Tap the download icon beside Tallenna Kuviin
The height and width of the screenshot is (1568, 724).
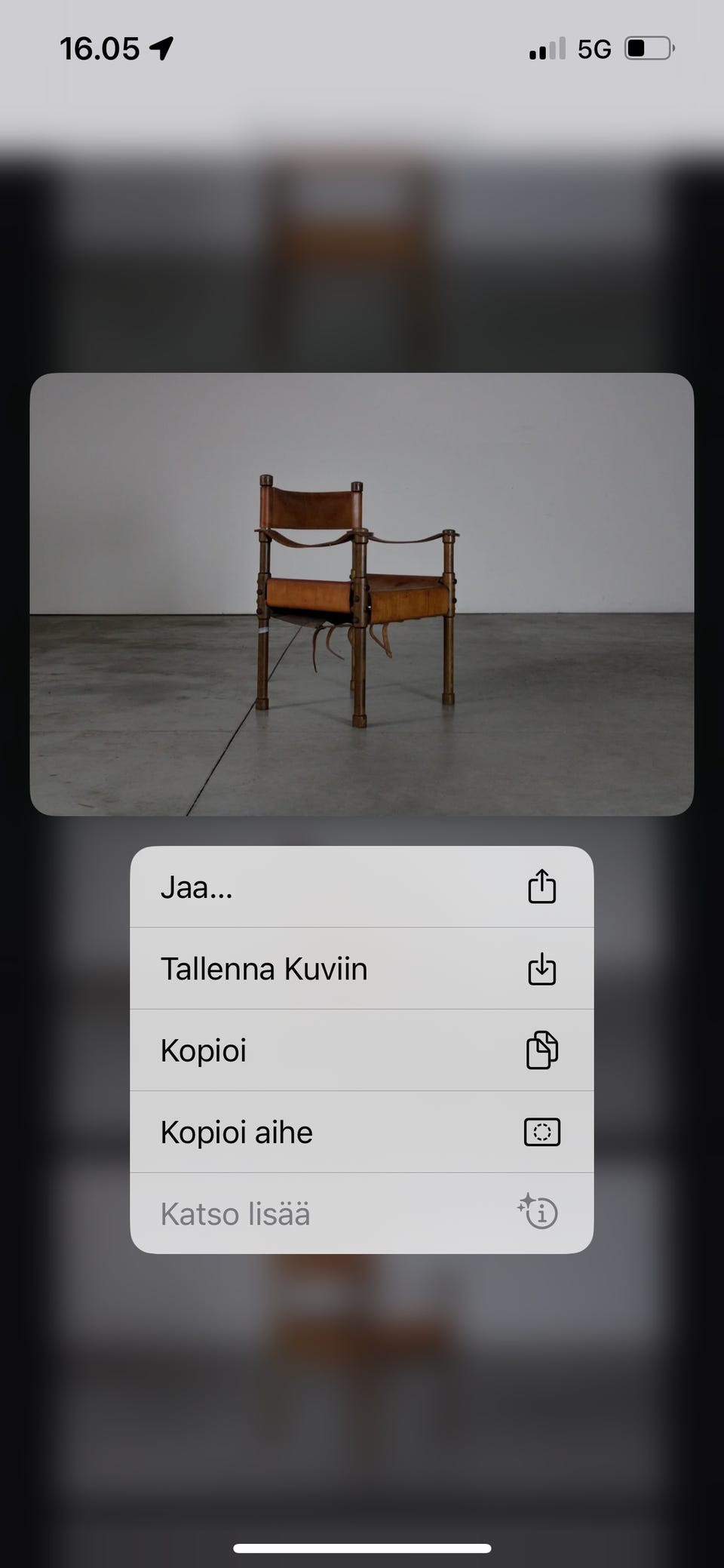tap(542, 968)
